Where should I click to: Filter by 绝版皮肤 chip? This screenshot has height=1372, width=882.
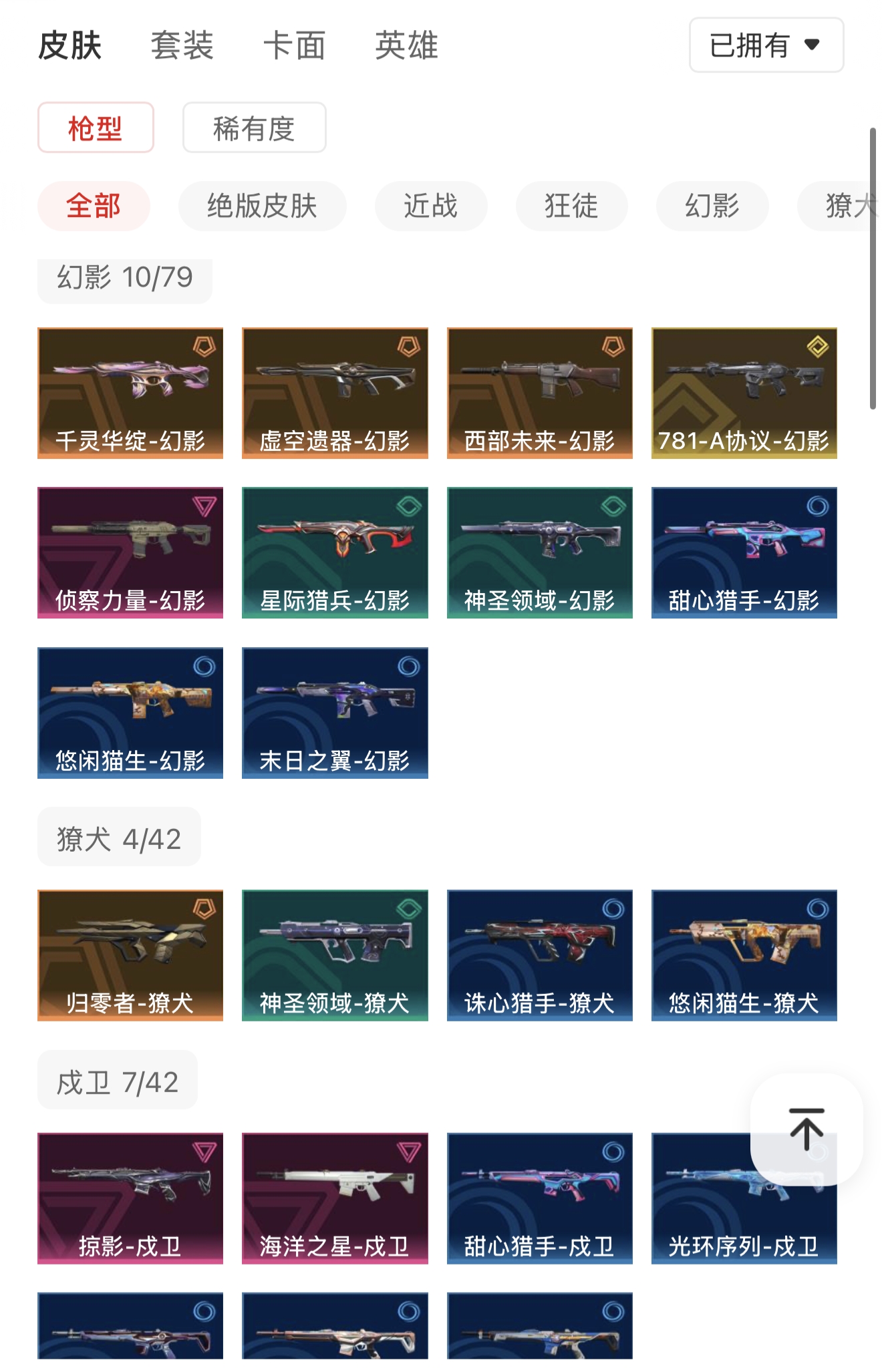(x=262, y=206)
